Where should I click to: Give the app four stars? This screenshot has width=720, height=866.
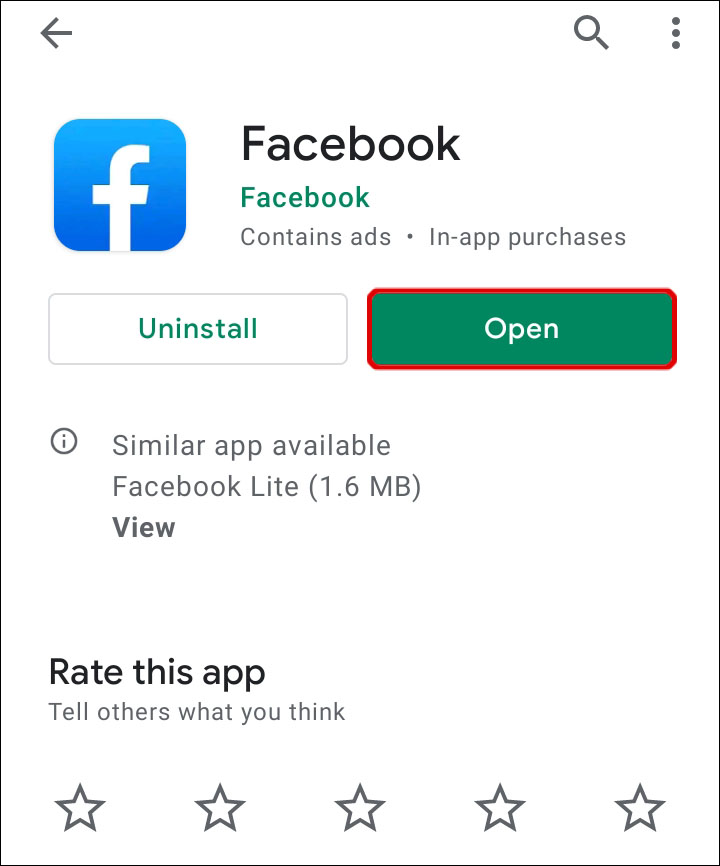[x=500, y=808]
